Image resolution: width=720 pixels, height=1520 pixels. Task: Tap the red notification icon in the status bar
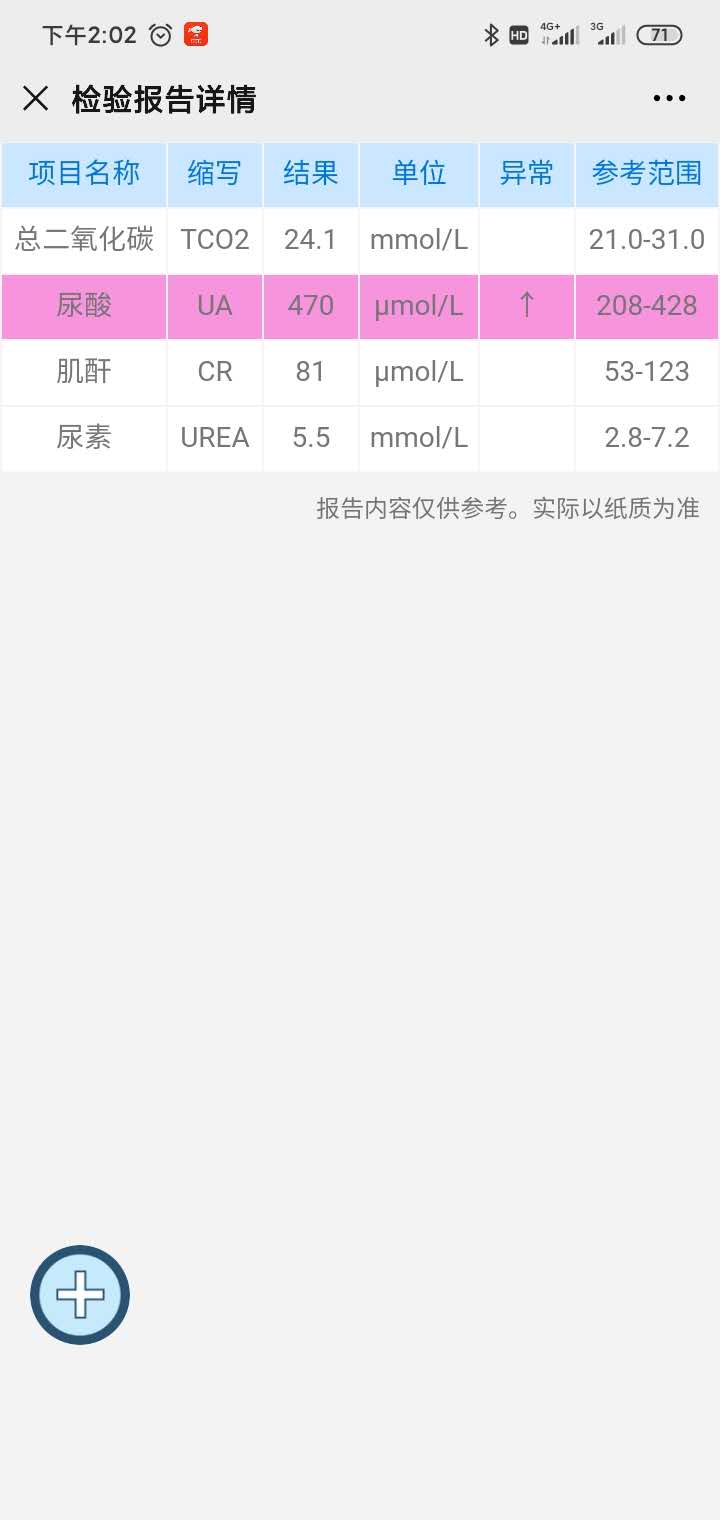point(196,34)
